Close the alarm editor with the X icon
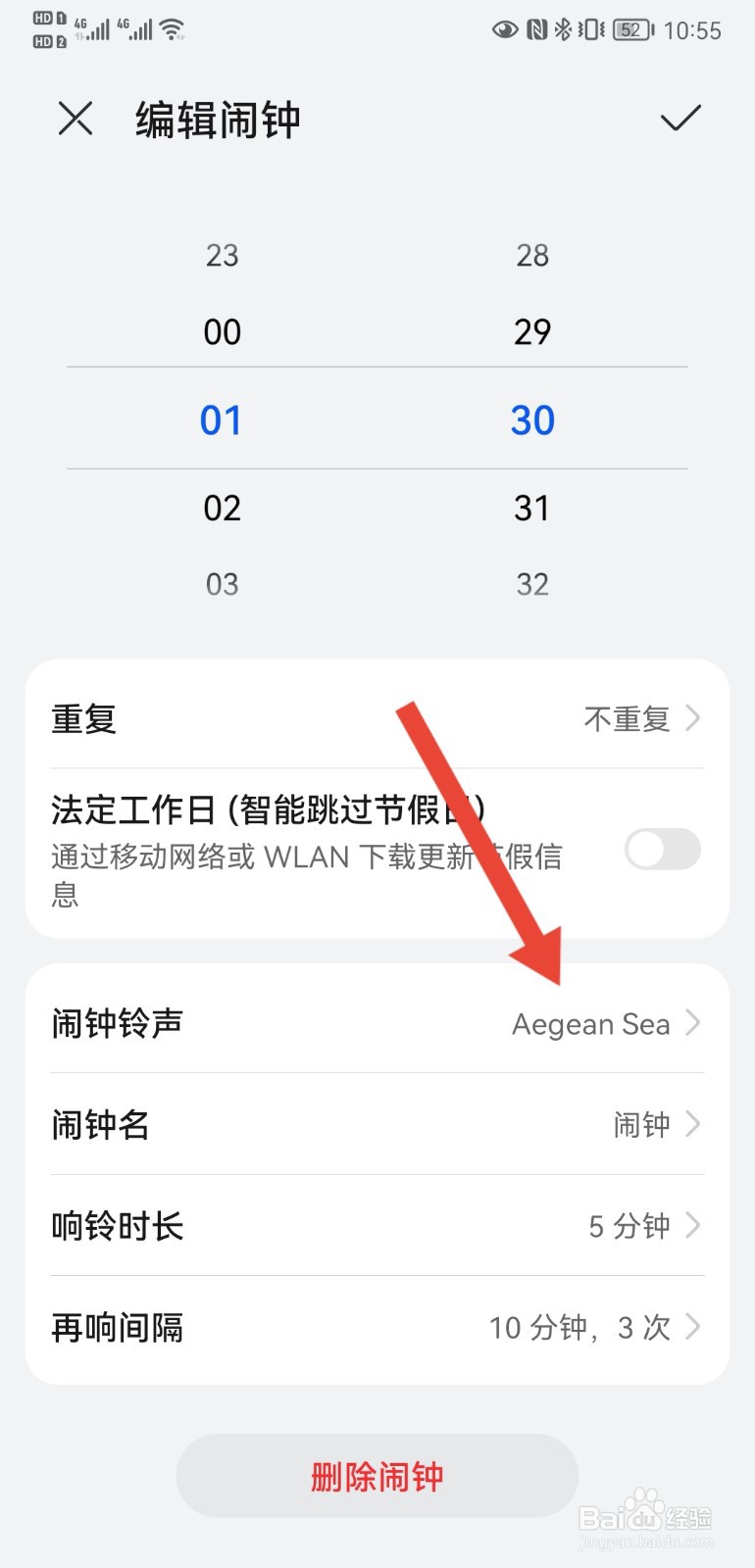The width and height of the screenshot is (755, 1568). [x=75, y=119]
